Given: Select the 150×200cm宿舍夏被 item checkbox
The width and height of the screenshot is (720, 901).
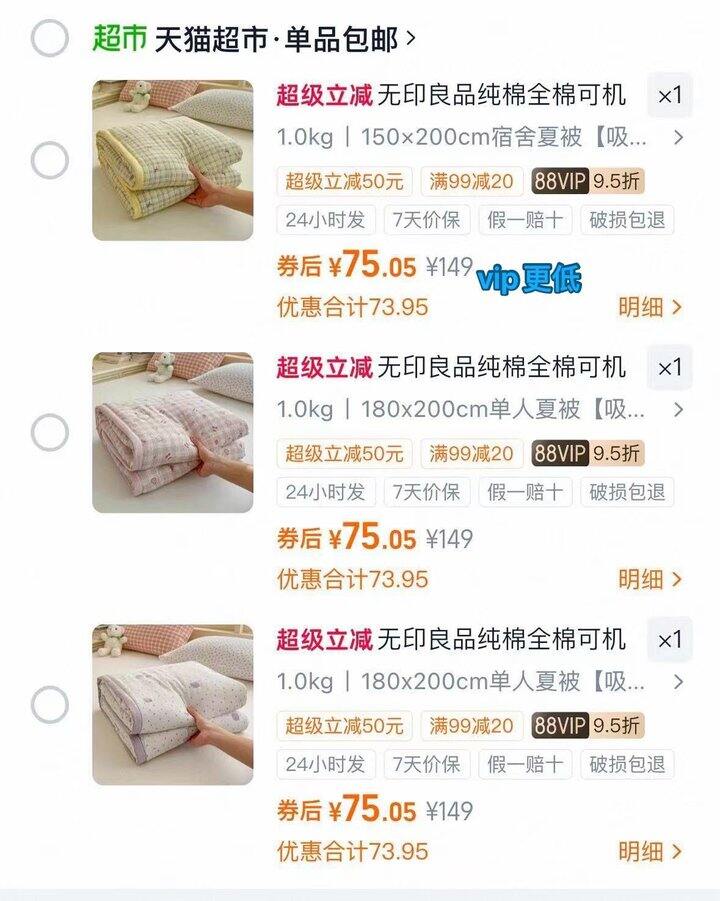Looking at the screenshot, I should click(x=49, y=161).
